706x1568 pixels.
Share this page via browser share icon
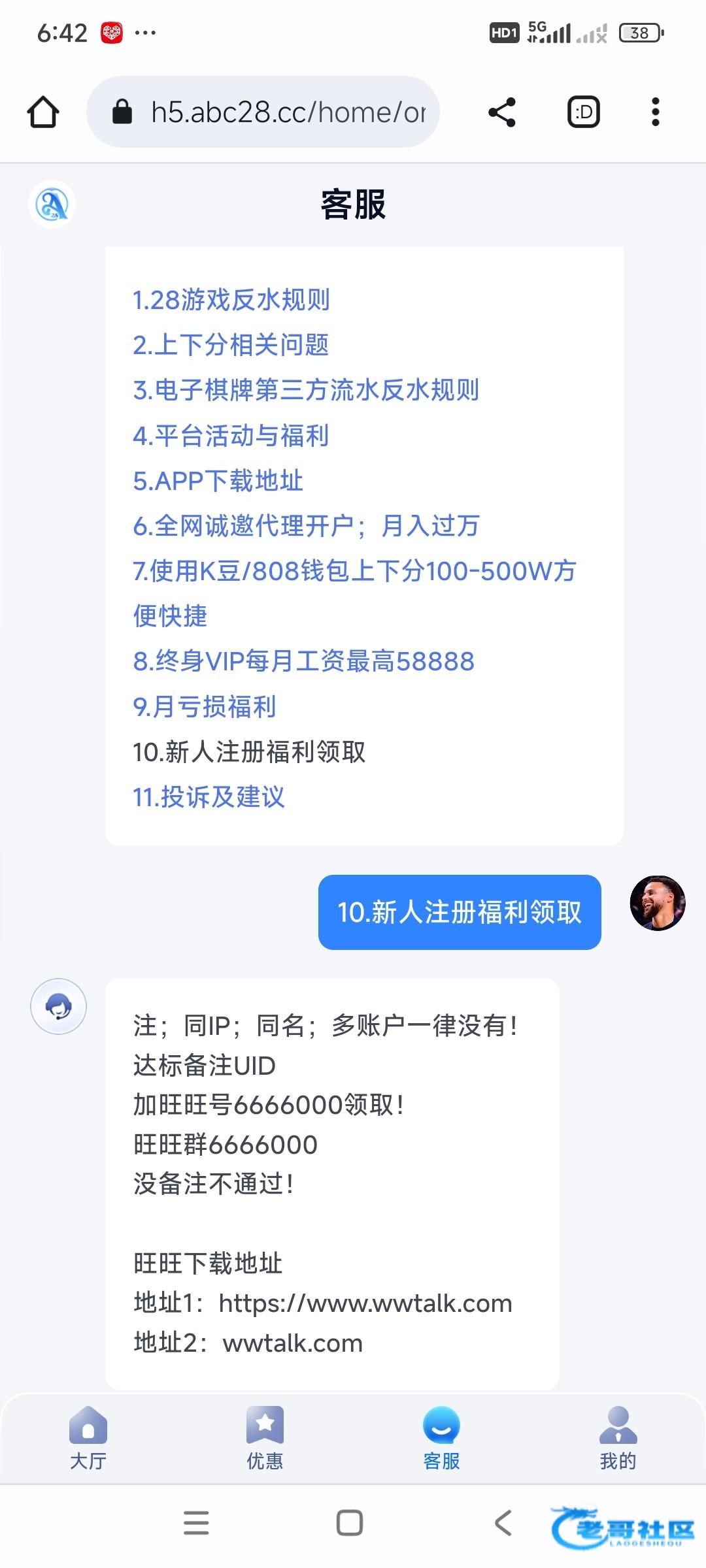[x=501, y=112]
